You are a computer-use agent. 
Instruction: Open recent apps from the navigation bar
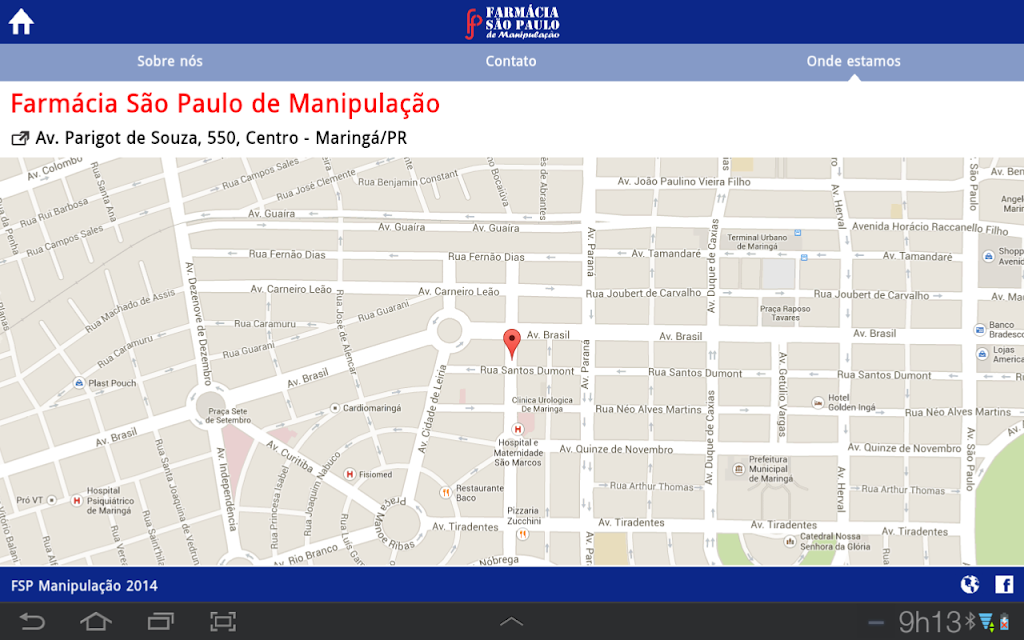pyautogui.click(x=161, y=621)
